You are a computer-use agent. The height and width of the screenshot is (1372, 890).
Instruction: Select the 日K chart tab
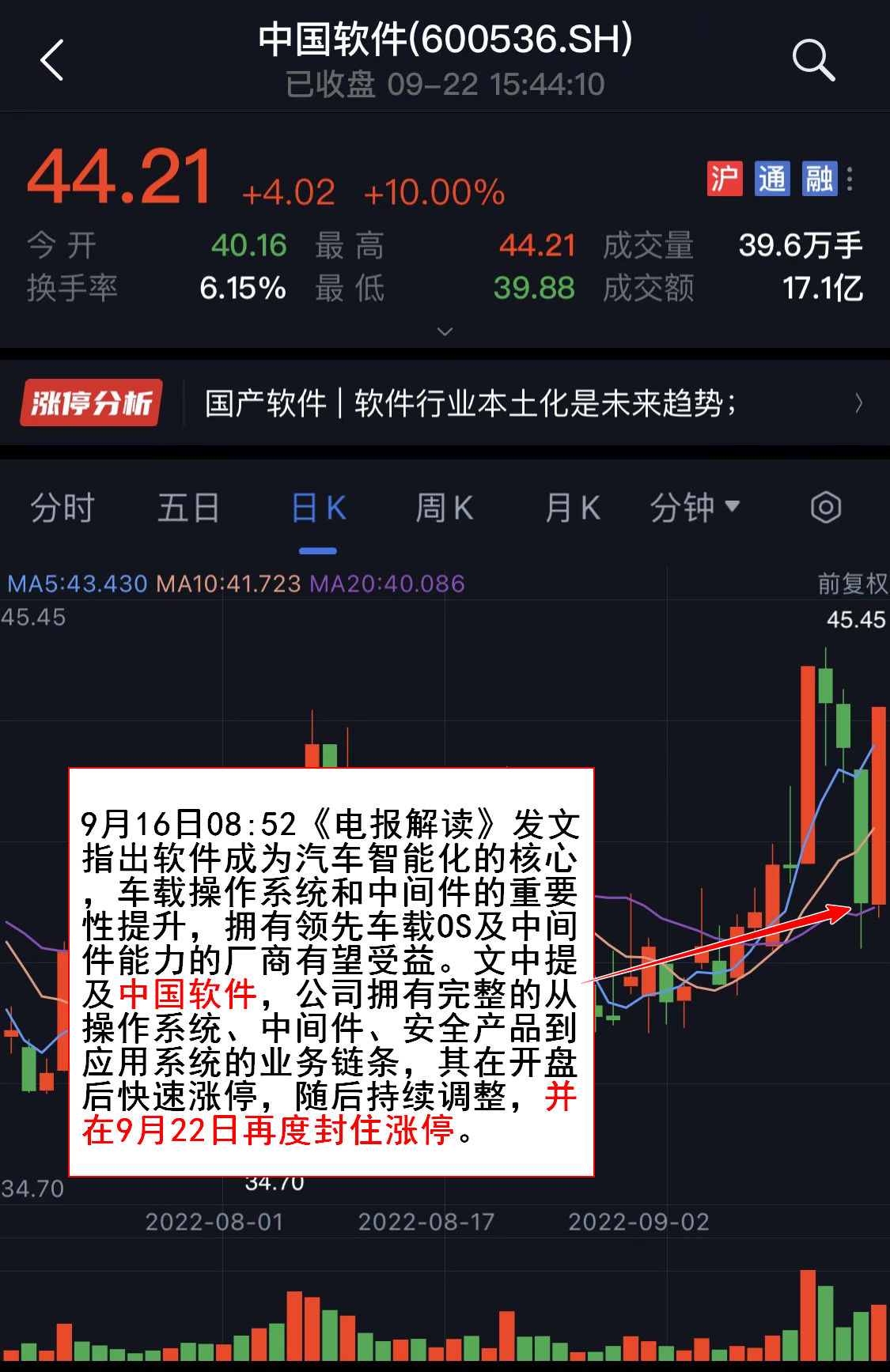coord(318,508)
